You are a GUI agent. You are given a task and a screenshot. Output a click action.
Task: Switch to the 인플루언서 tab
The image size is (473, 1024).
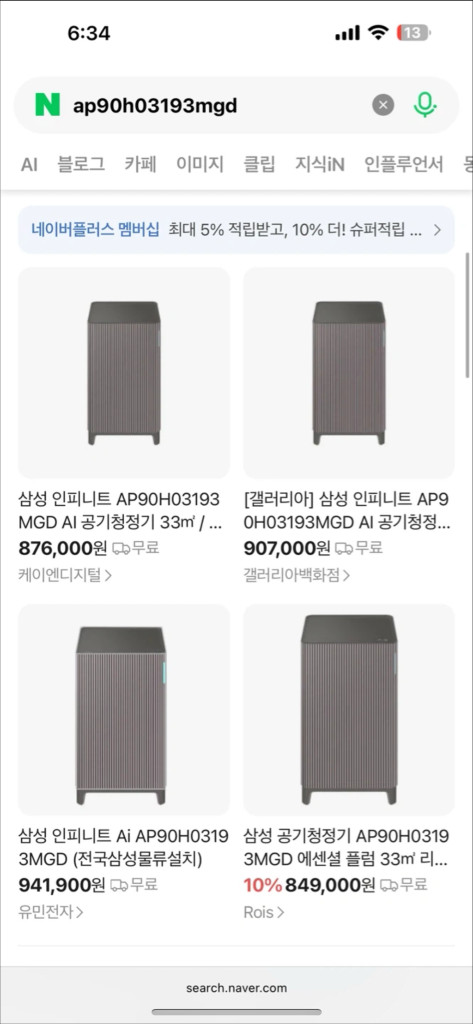pos(404,164)
